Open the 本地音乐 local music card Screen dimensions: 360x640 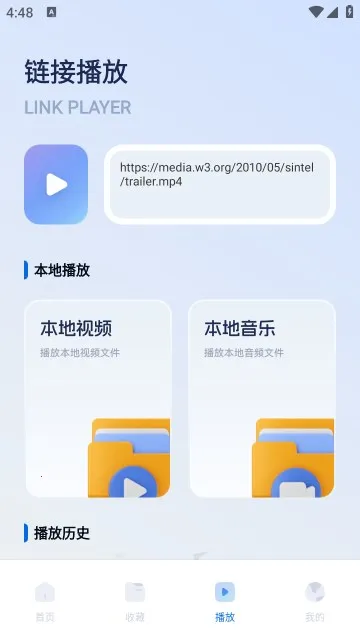coord(262,399)
